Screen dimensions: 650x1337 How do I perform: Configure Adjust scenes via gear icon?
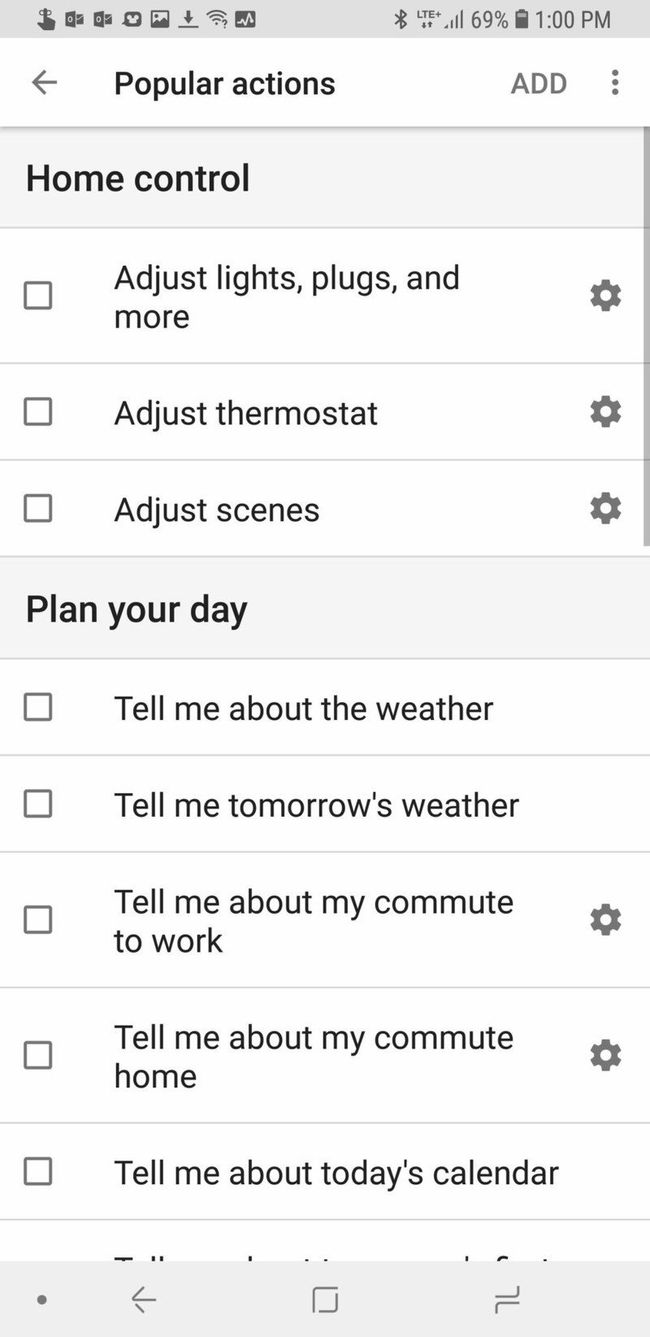point(605,509)
